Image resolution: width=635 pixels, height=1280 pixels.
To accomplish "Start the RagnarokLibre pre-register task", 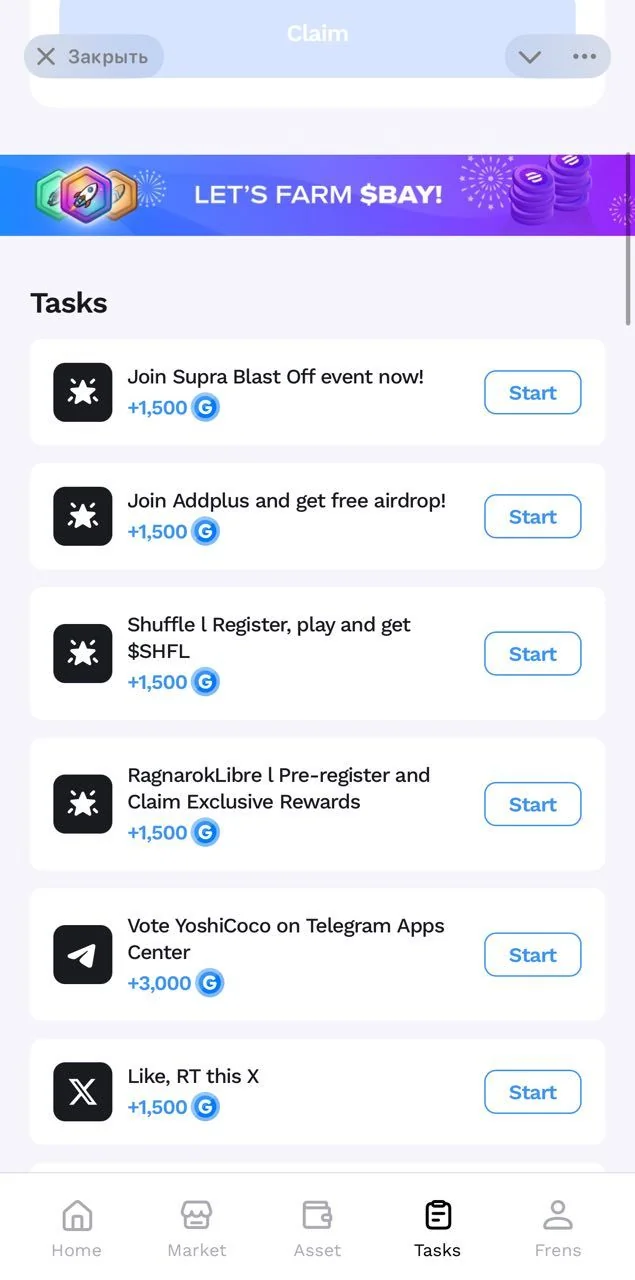I will pyautogui.click(x=533, y=804).
